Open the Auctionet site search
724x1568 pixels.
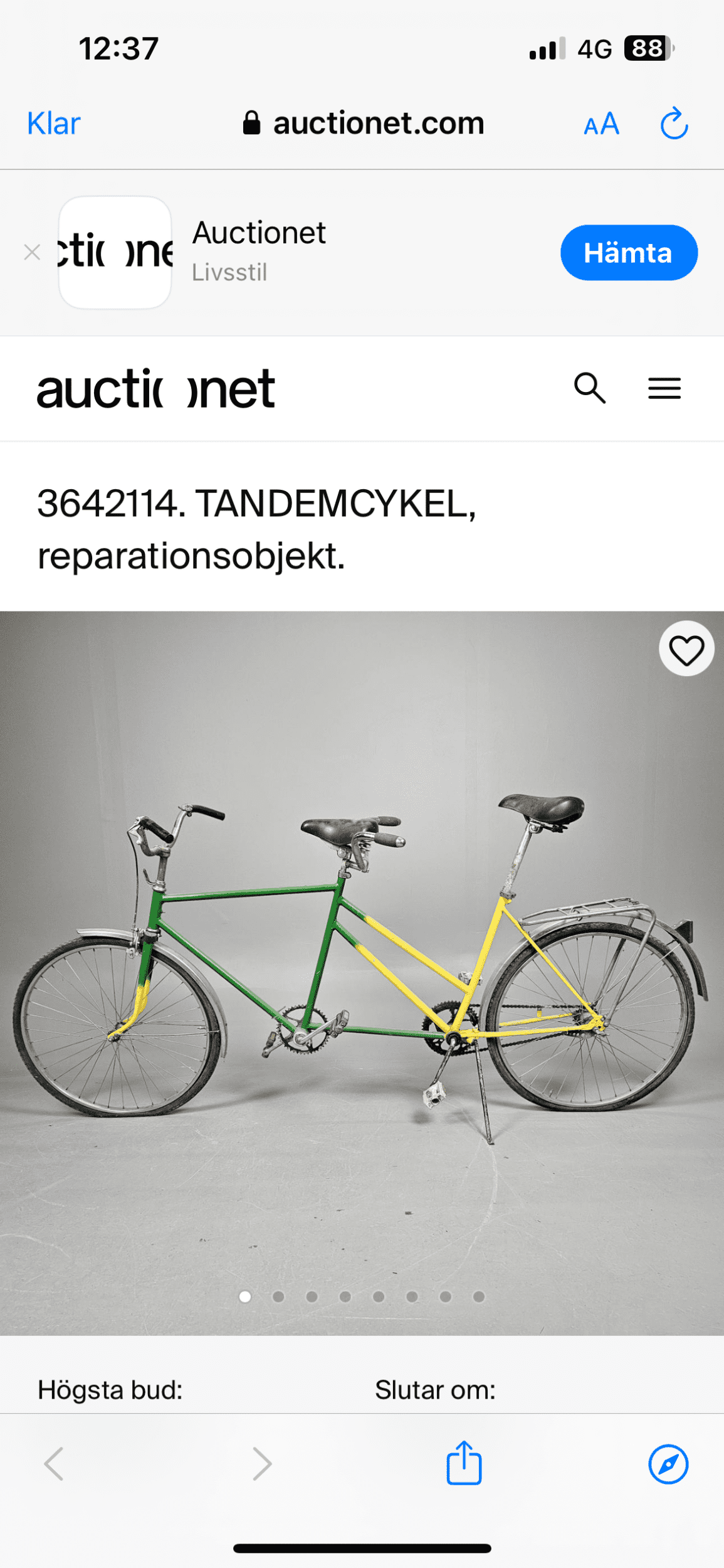click(589, 388)
